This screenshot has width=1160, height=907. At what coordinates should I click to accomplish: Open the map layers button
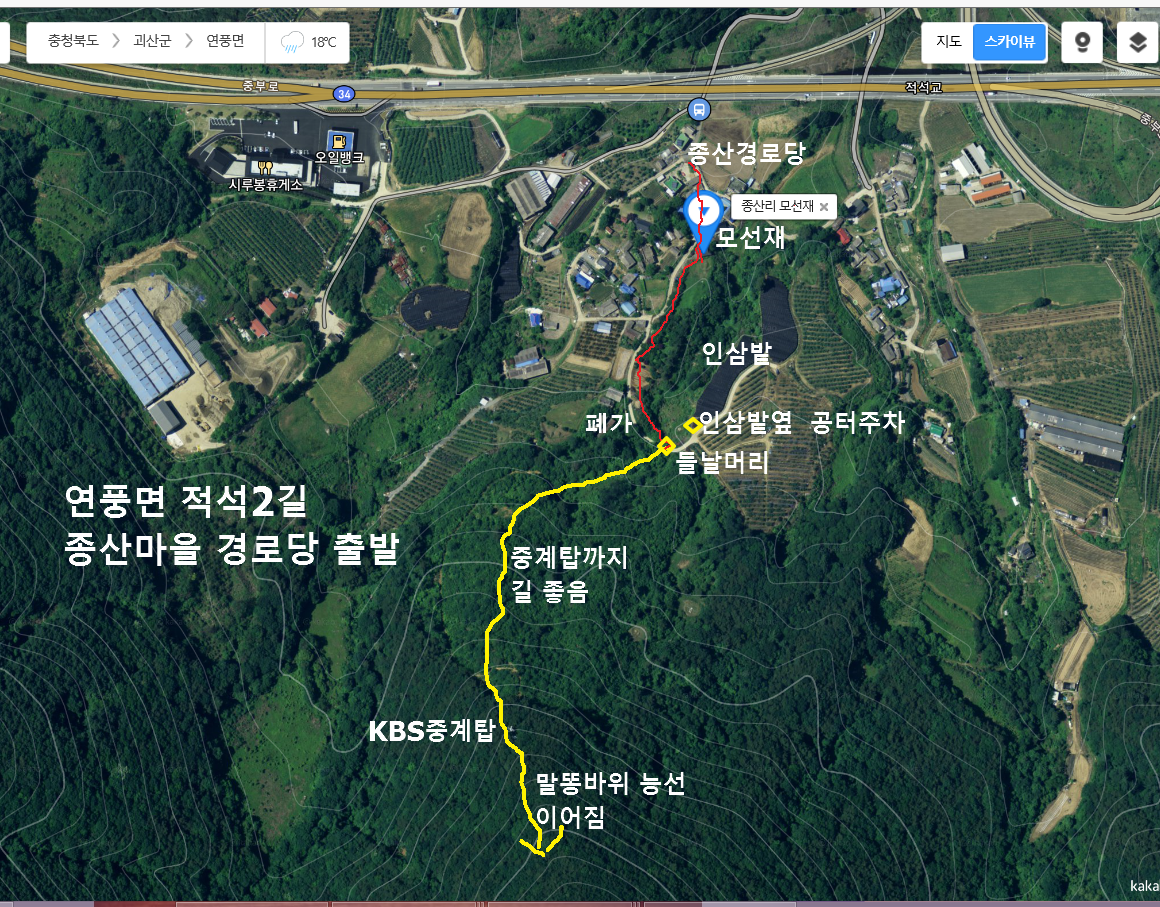click(1137, 42)
